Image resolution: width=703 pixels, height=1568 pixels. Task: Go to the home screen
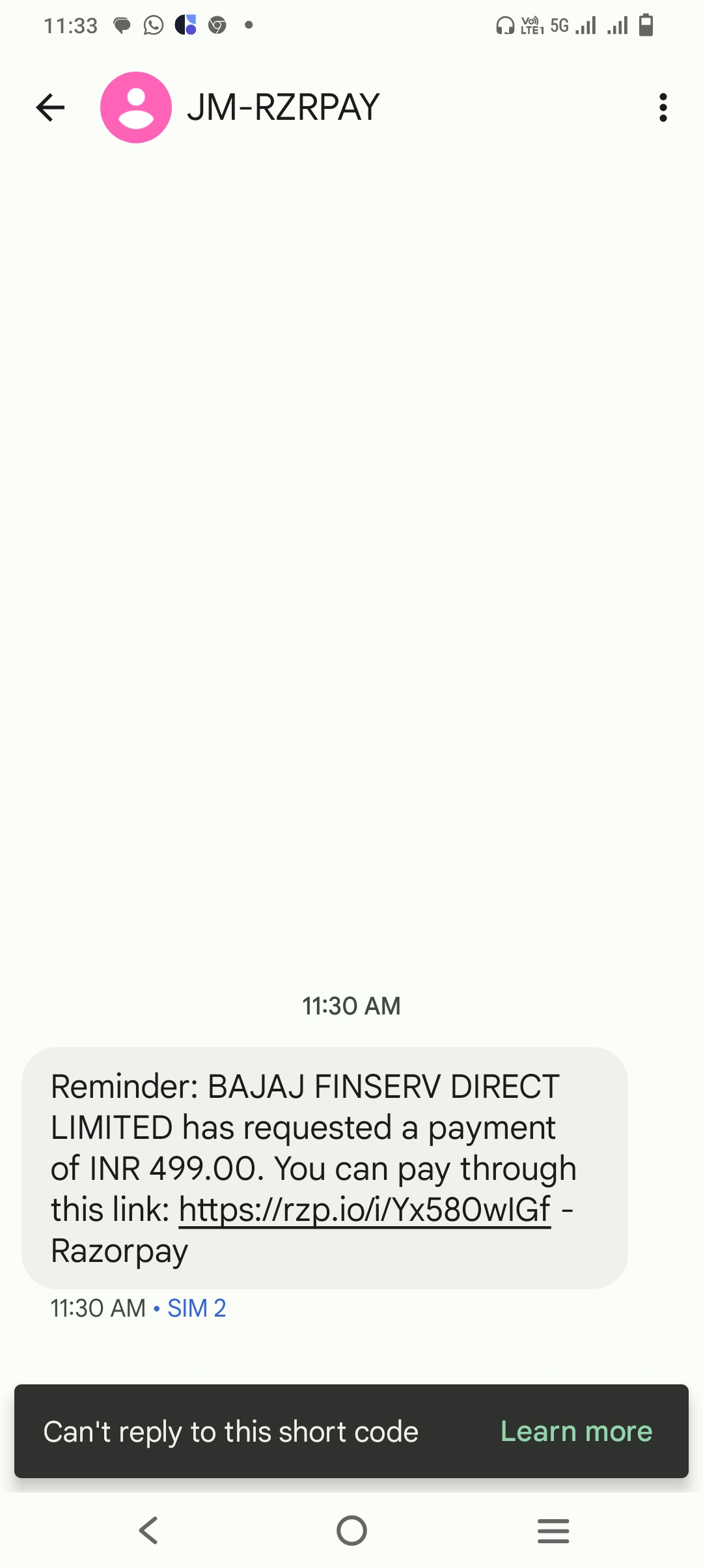pyautogui.click(x=351, y=1530)
